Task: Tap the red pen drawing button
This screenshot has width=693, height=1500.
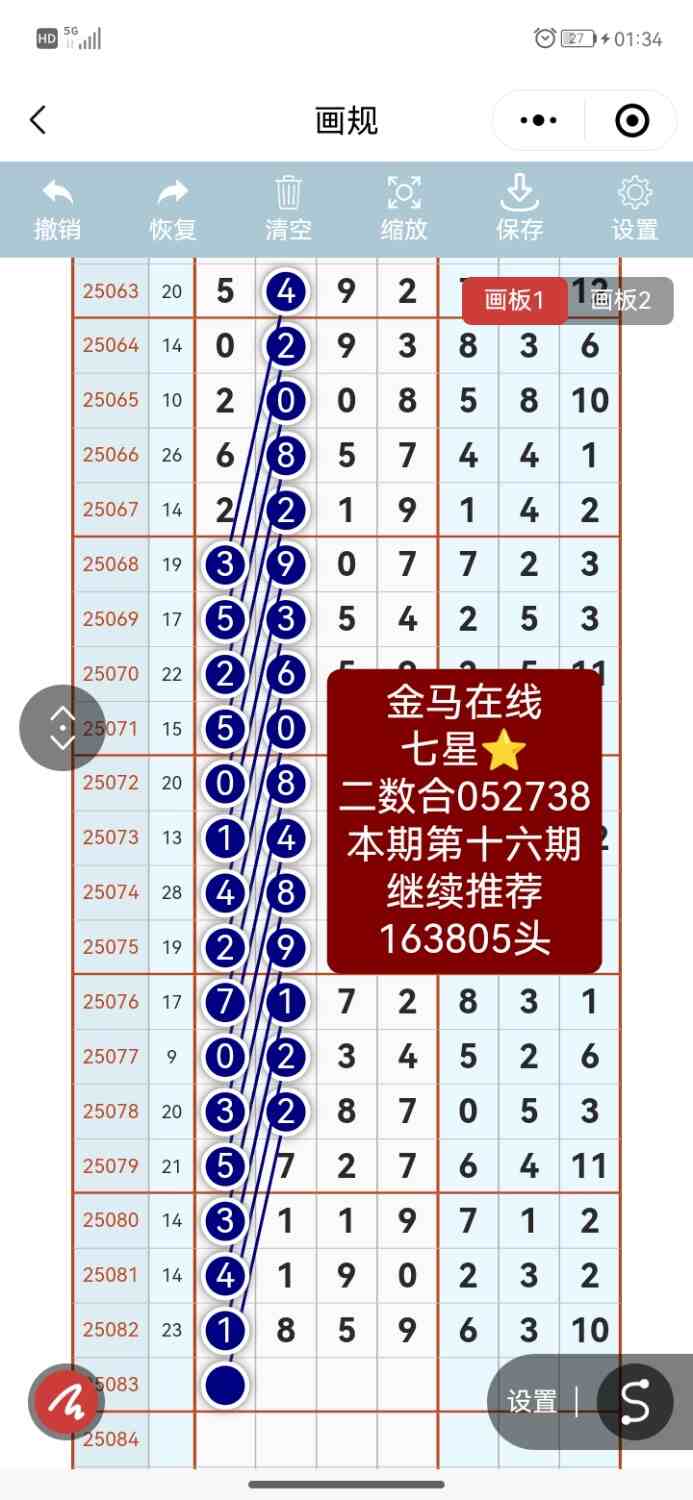Action: pos(66,1402)
